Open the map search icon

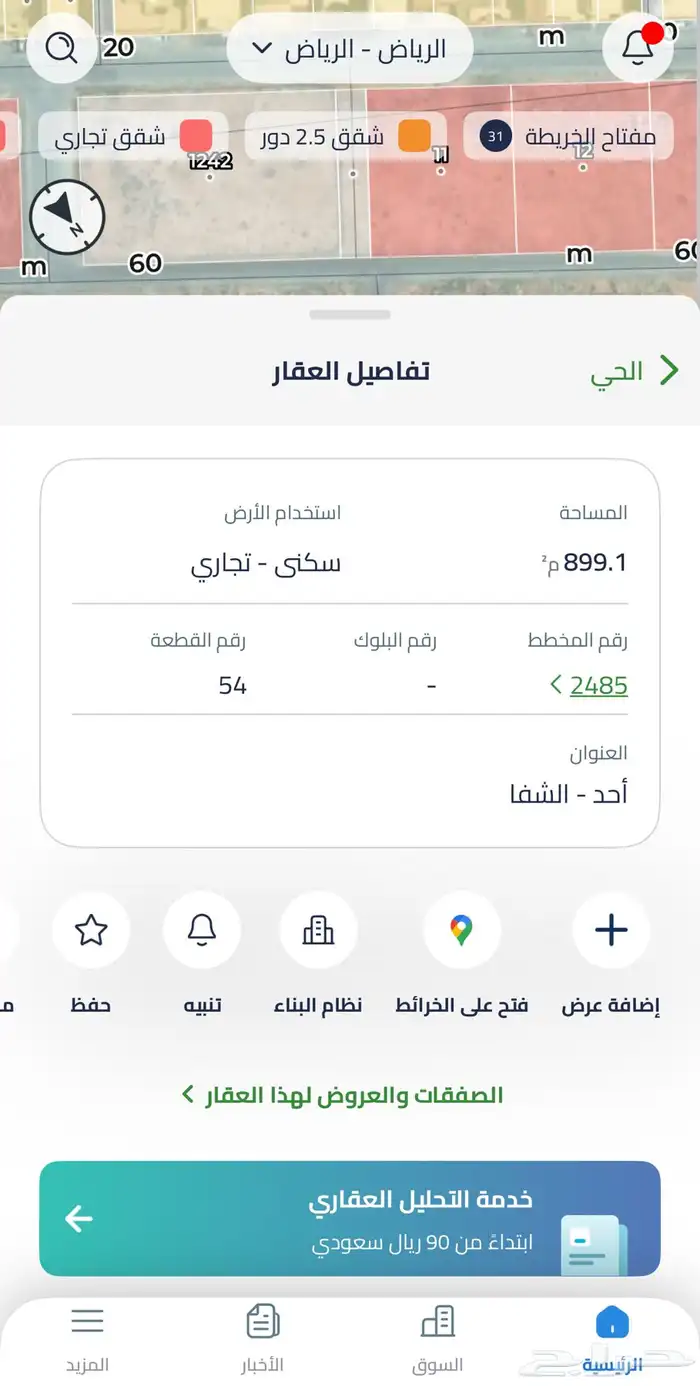pos(62,48)
